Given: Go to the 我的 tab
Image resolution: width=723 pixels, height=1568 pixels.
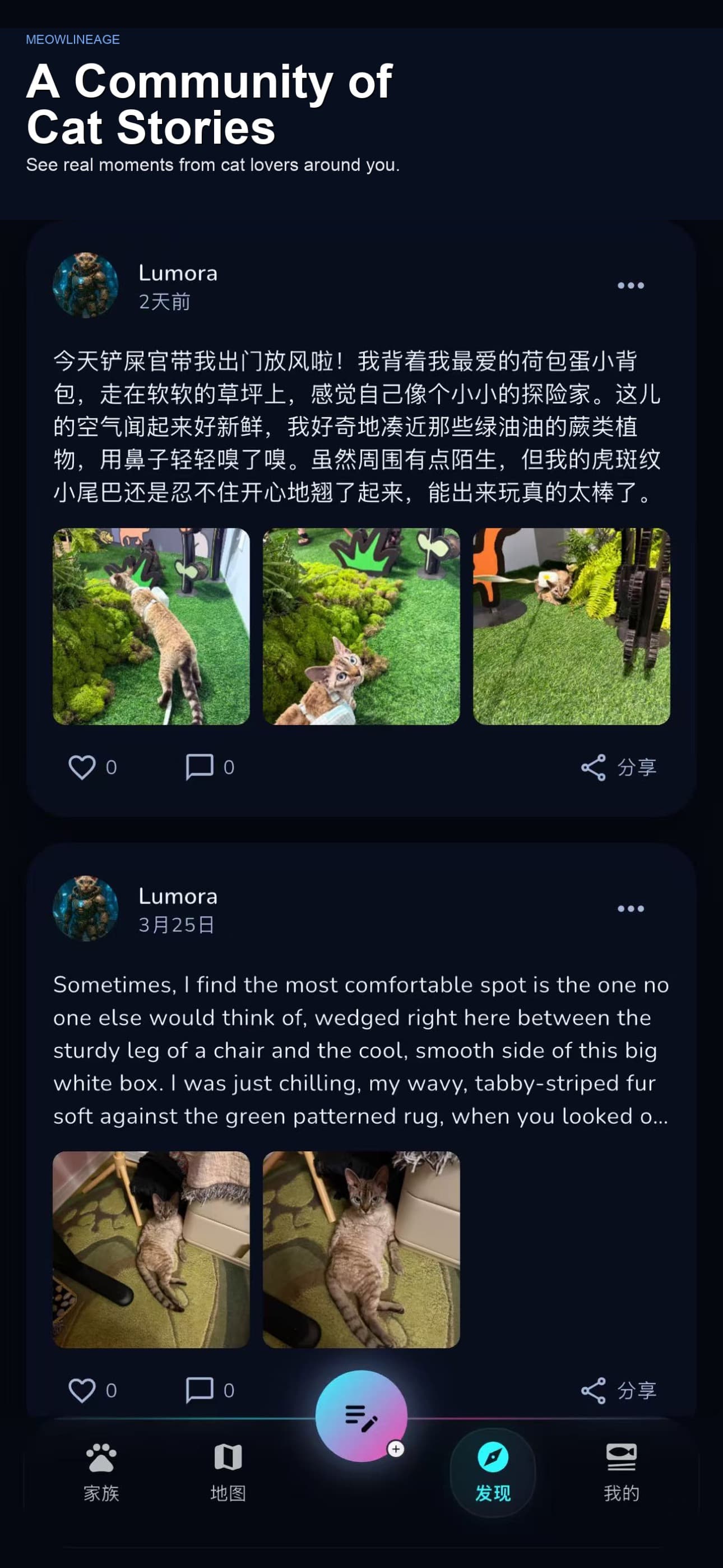Looking at the screenshot, I should point(621,1472).
